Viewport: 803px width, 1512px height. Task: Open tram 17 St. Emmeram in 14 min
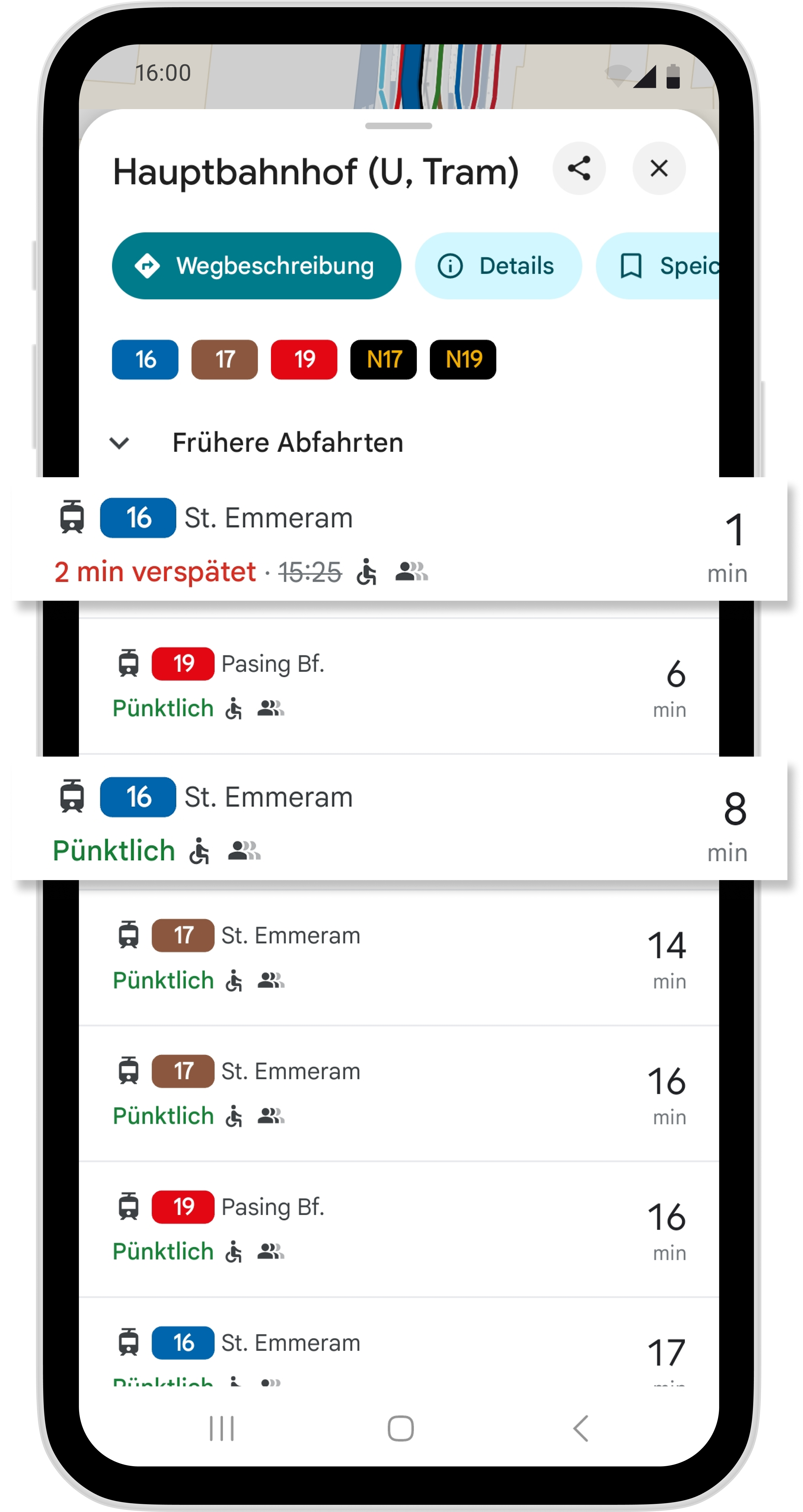pyautogui.click(x=399, y=957)
